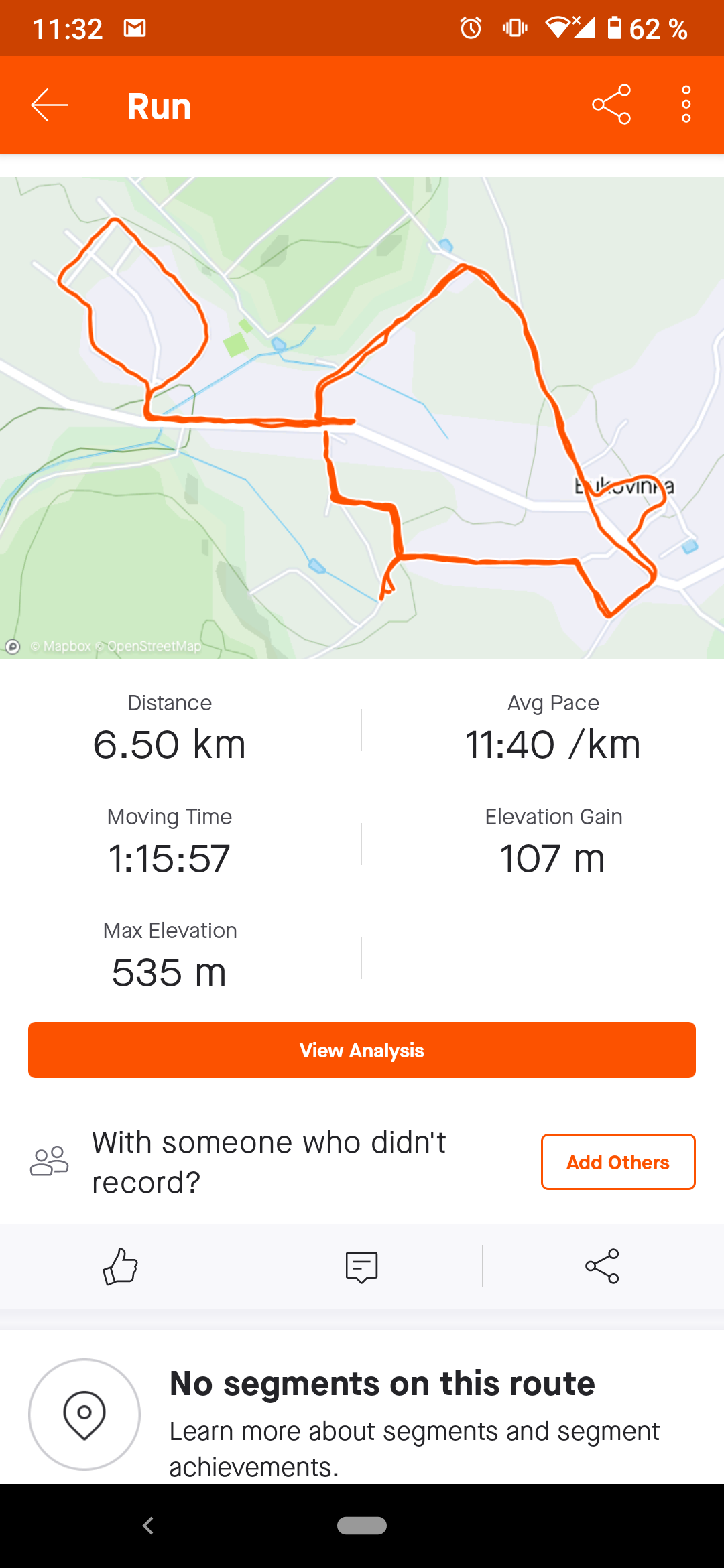The height and width of the screenshot is (1568, 724).
Task: Go back using the app bar arrow
Action: point(50,105)
